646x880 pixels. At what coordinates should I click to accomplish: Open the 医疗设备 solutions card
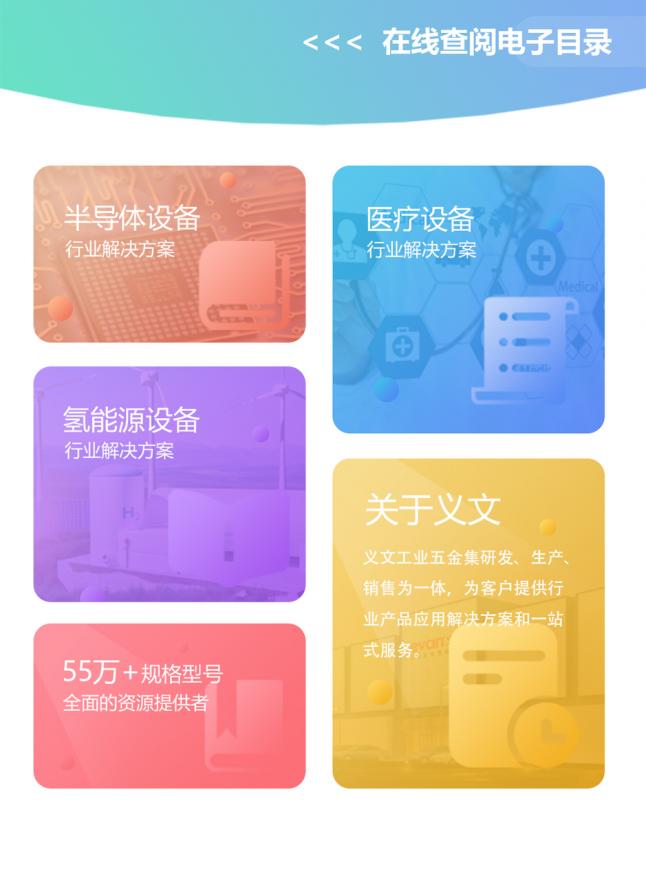click(468, 299)
